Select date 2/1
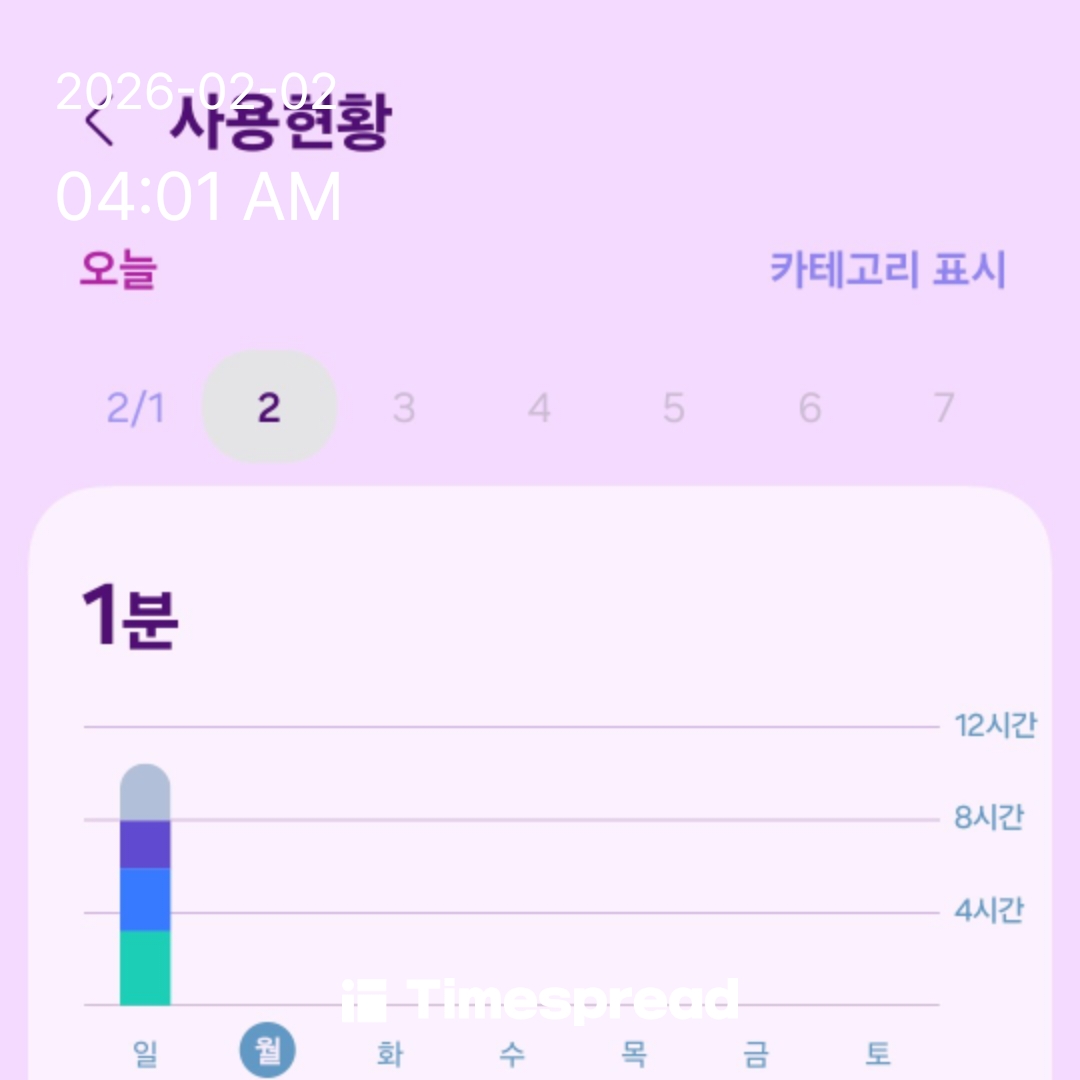The image size is (1080, 1080). [135, 408]
